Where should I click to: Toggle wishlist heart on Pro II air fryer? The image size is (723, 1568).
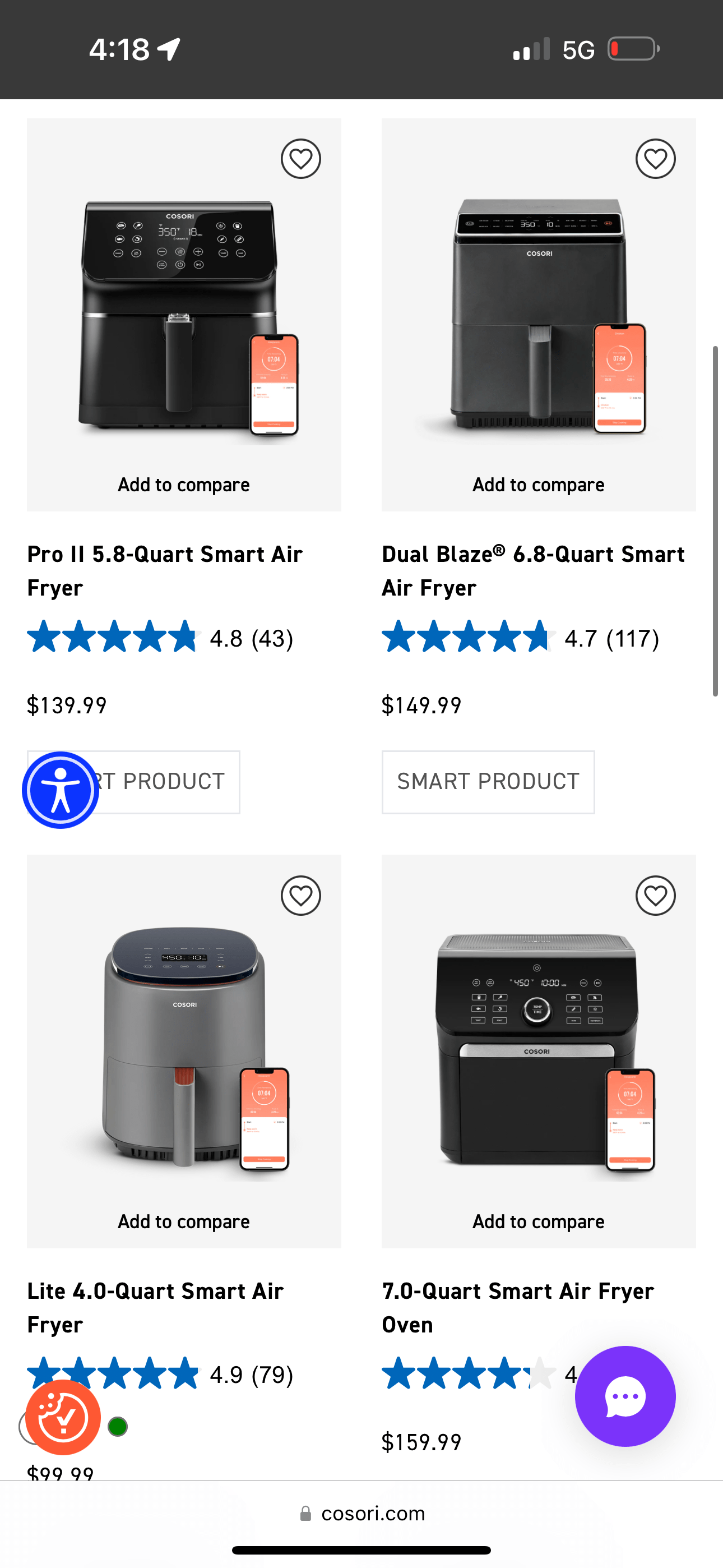click(x=300, y=159)
